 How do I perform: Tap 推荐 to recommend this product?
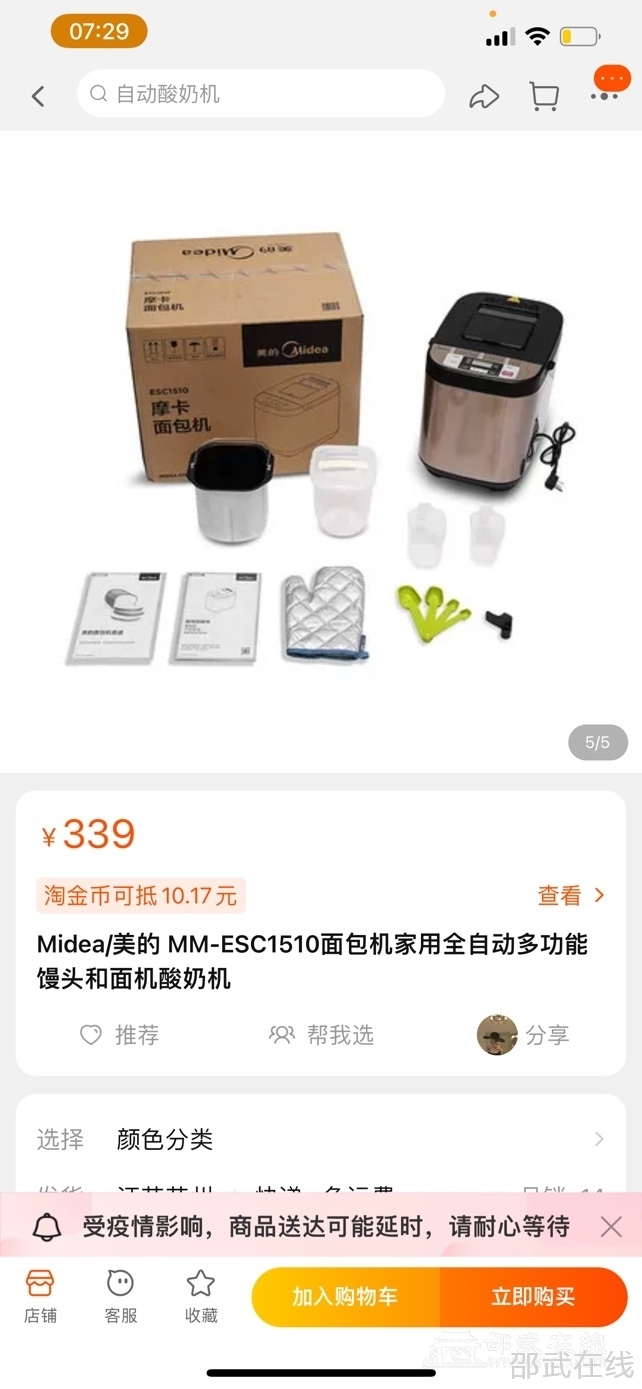[120, 1035]
